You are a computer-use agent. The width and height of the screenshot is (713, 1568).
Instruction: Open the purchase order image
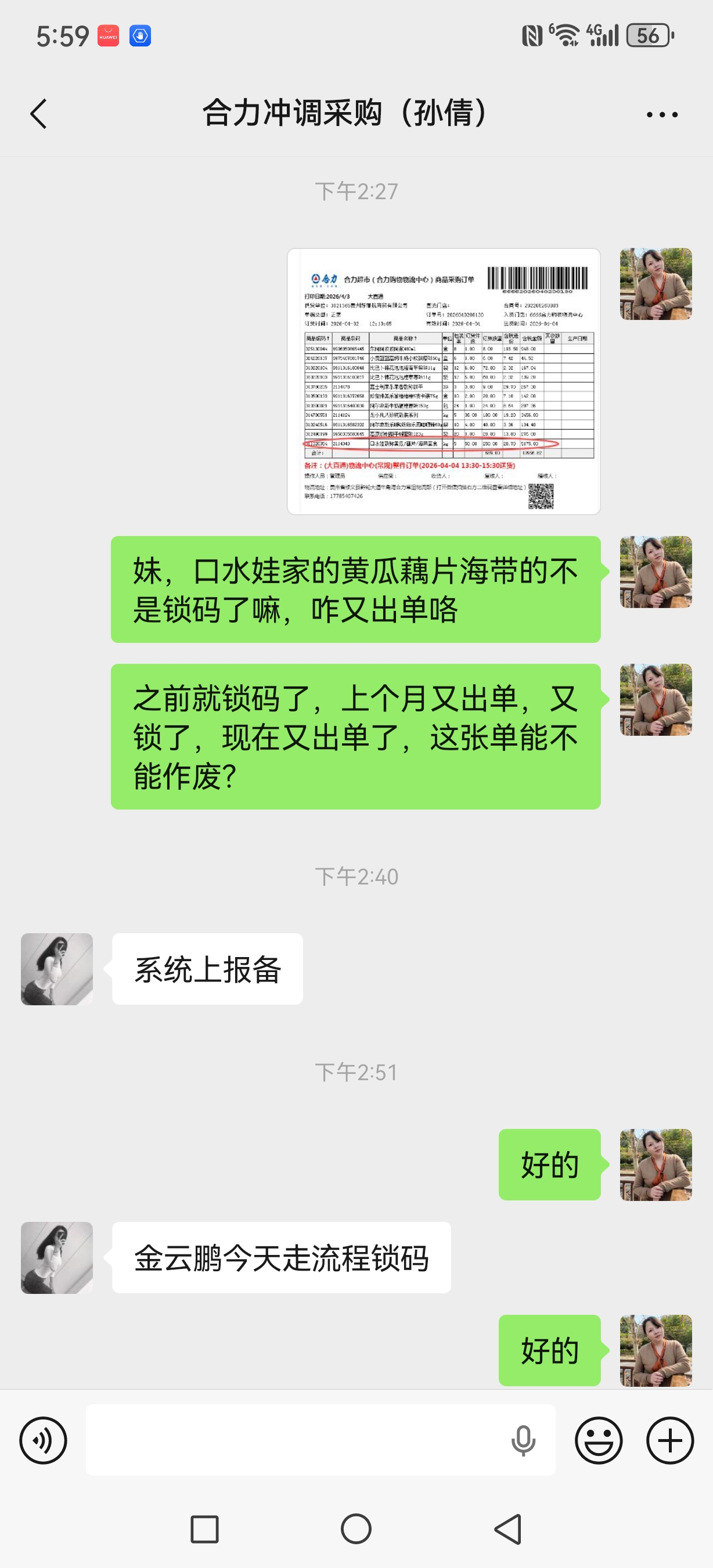pyautogui.click(x=444, y=381)
